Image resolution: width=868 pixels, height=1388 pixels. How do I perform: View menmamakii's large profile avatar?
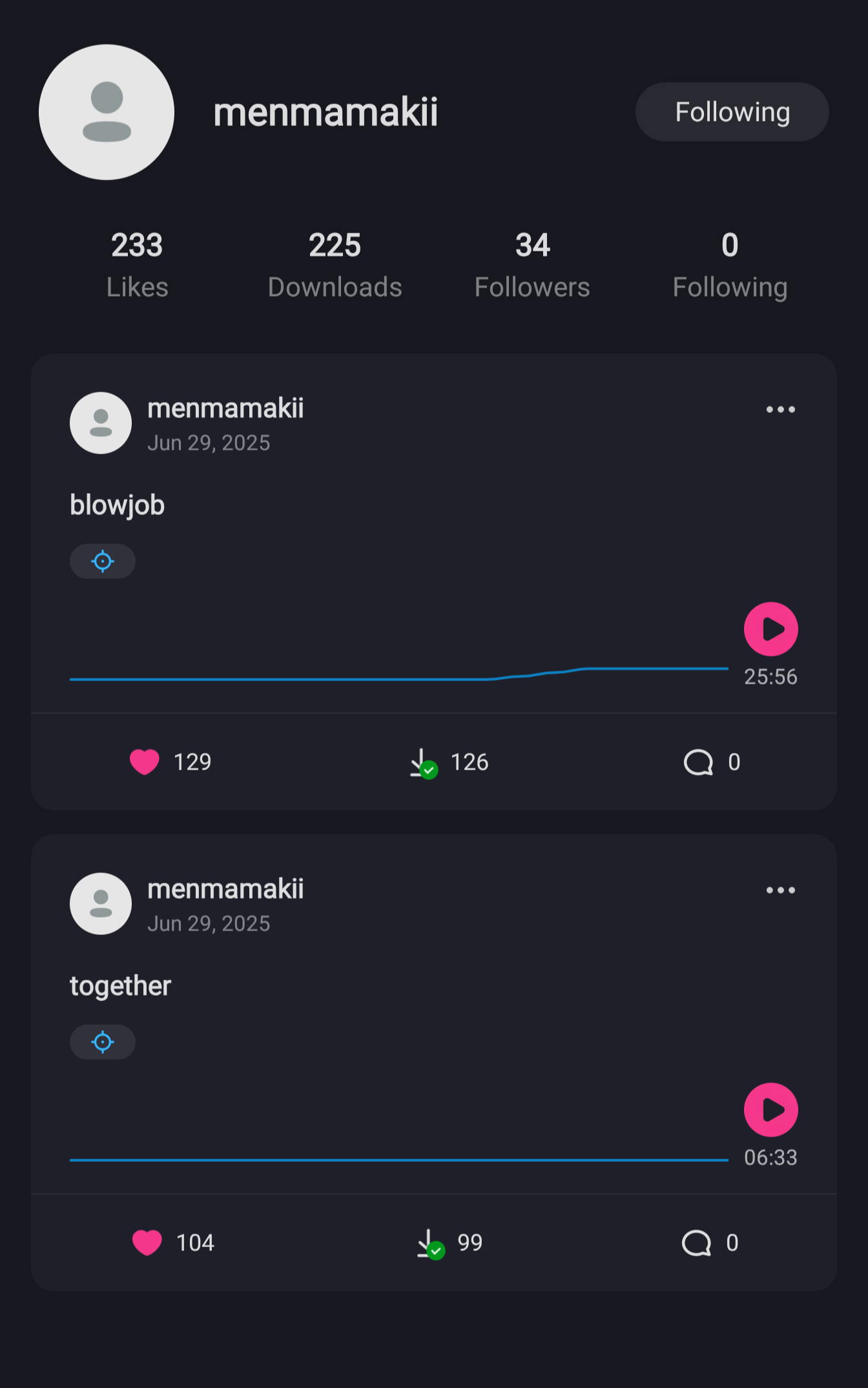tap(107, 112)
